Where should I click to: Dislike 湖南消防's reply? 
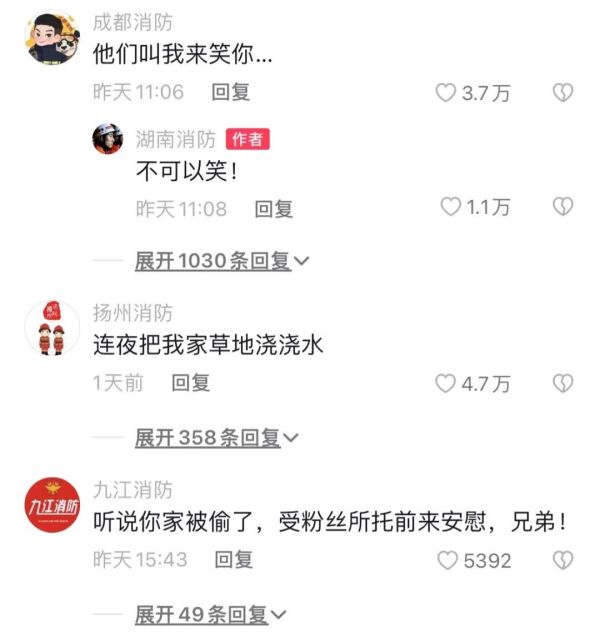[564, 207]
